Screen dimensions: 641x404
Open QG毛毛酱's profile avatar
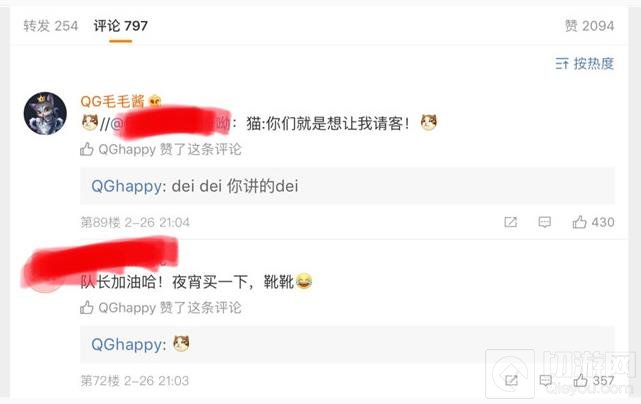pos(45,113)
